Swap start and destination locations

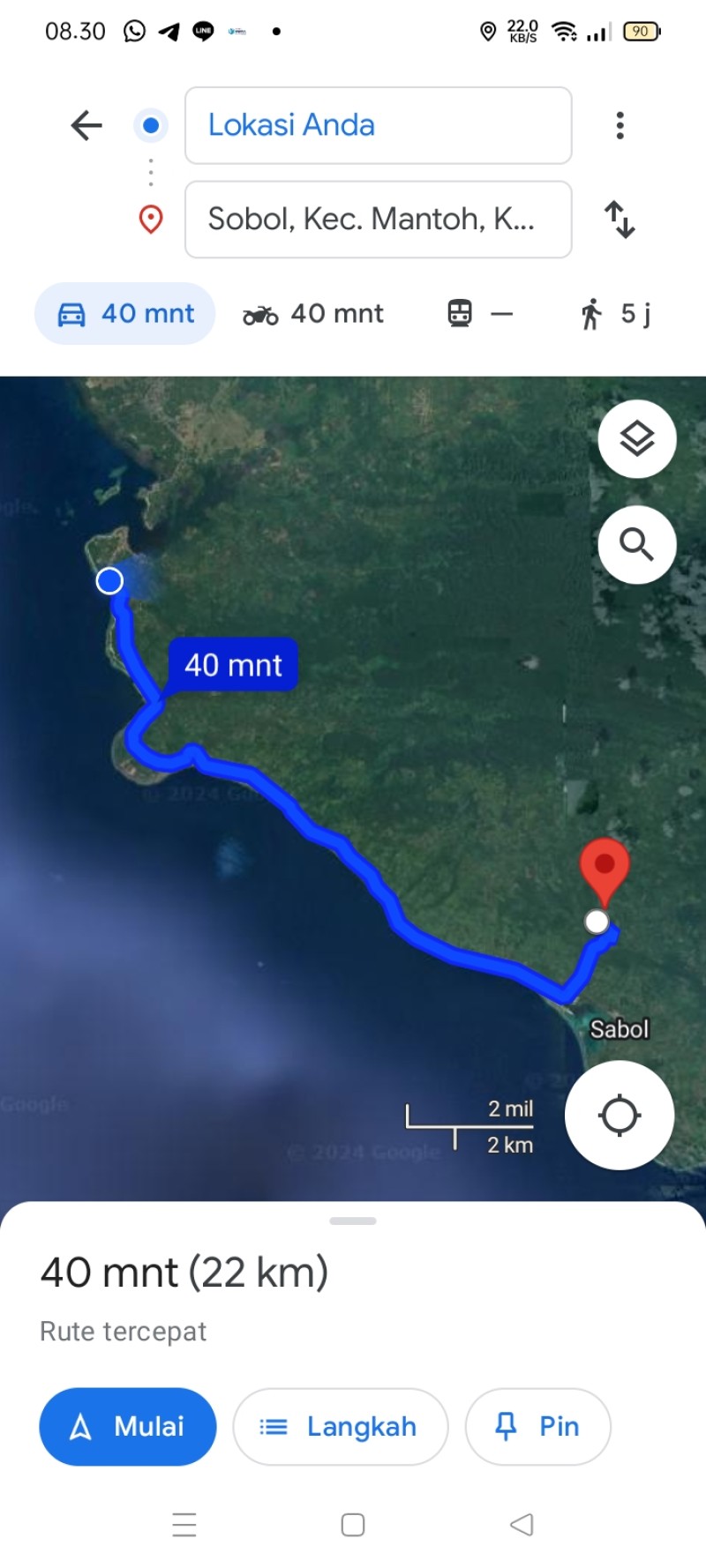(x=620, y=220)
